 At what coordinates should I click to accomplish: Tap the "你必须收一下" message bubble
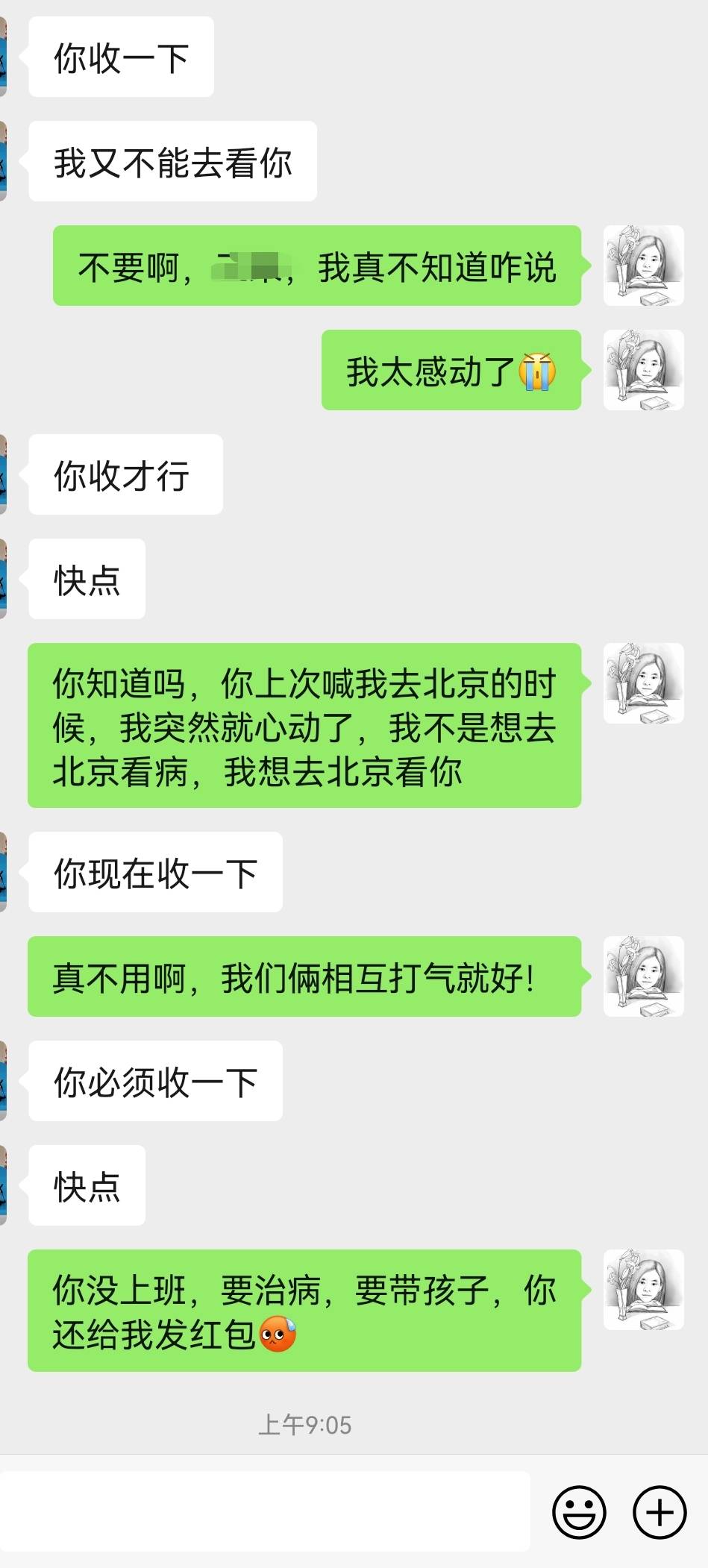[154, 1080]
